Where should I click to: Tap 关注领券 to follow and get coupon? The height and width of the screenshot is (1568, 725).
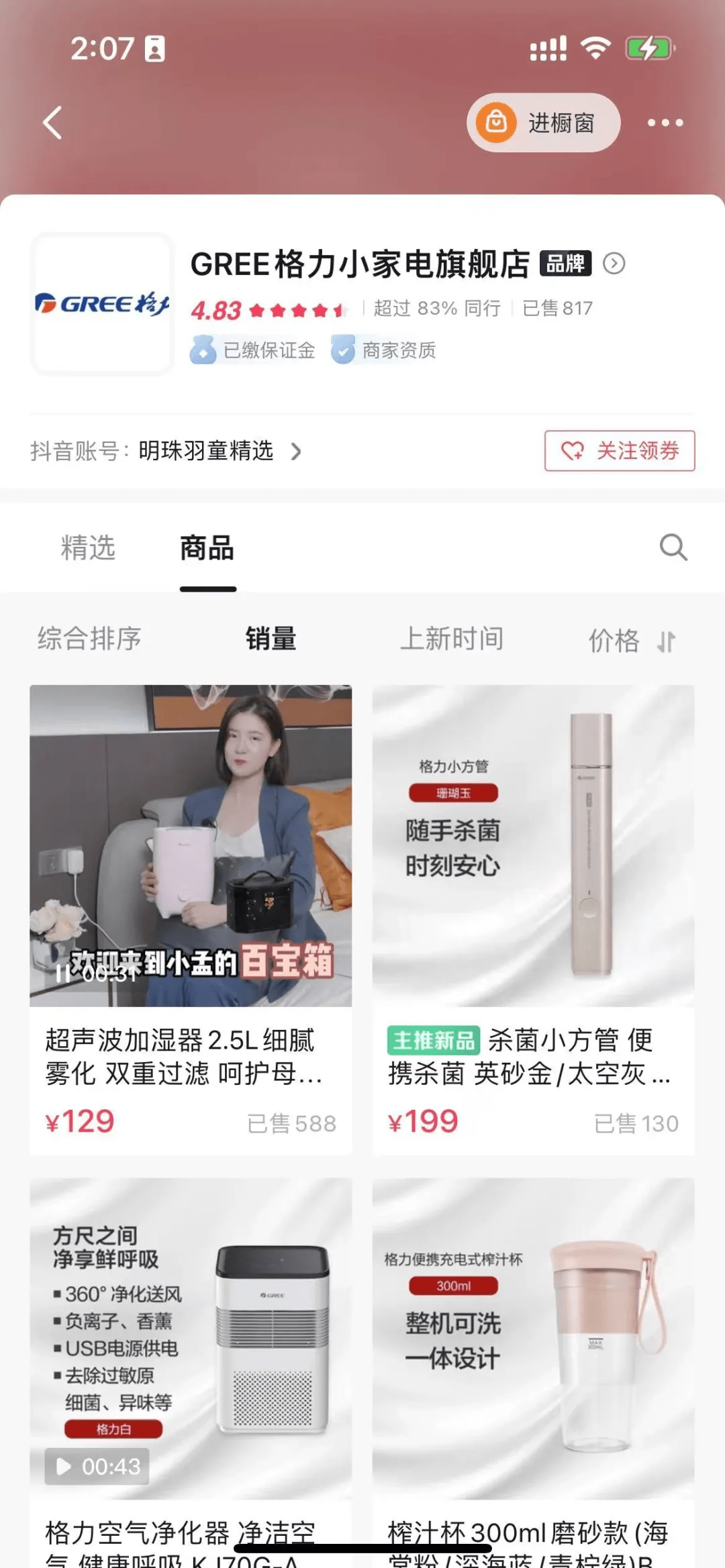tap(619, 451)
